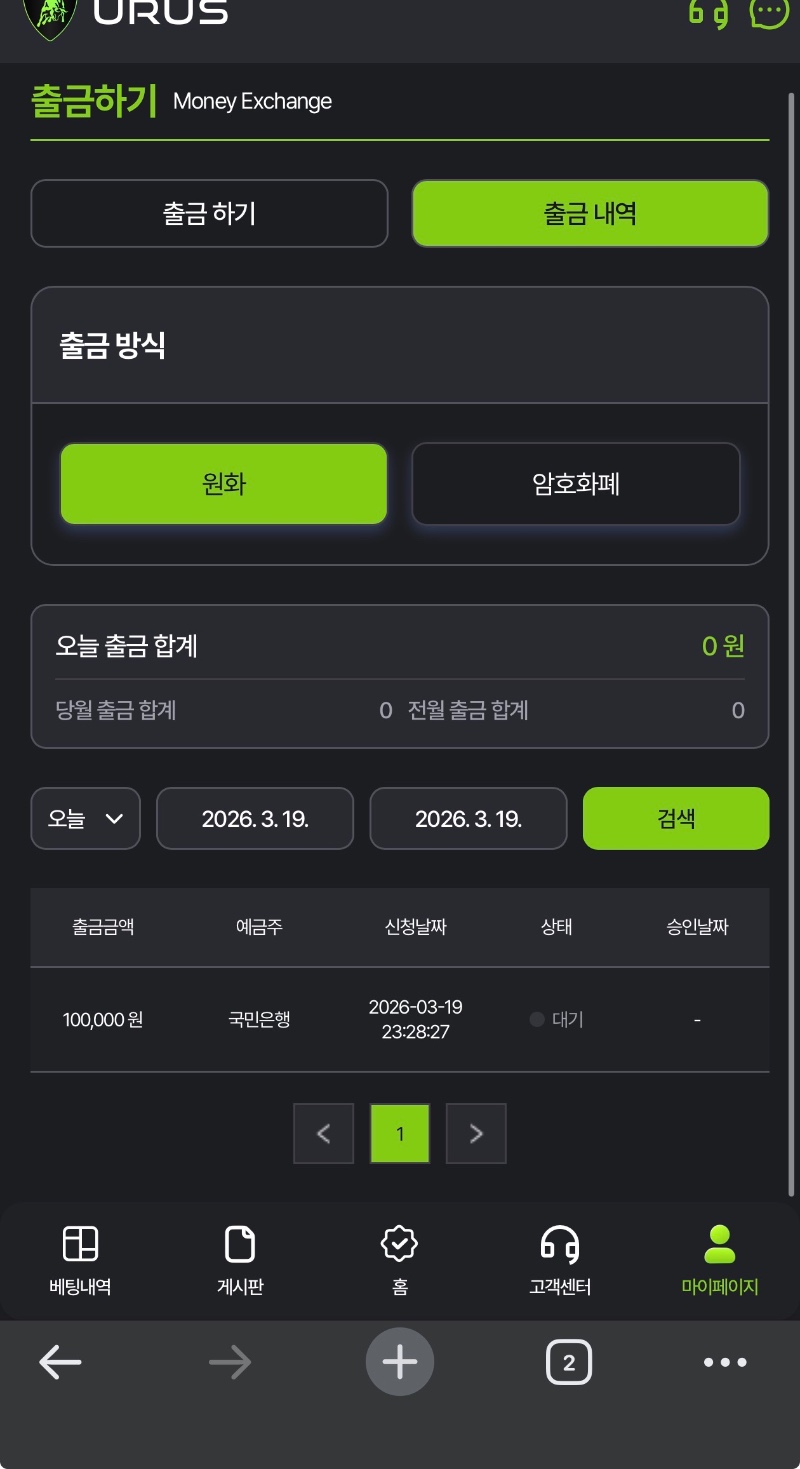The width and height of the screenshot is (800, 1469).
Task: Select the 출금 내역 tab
Action: (590, 213)
